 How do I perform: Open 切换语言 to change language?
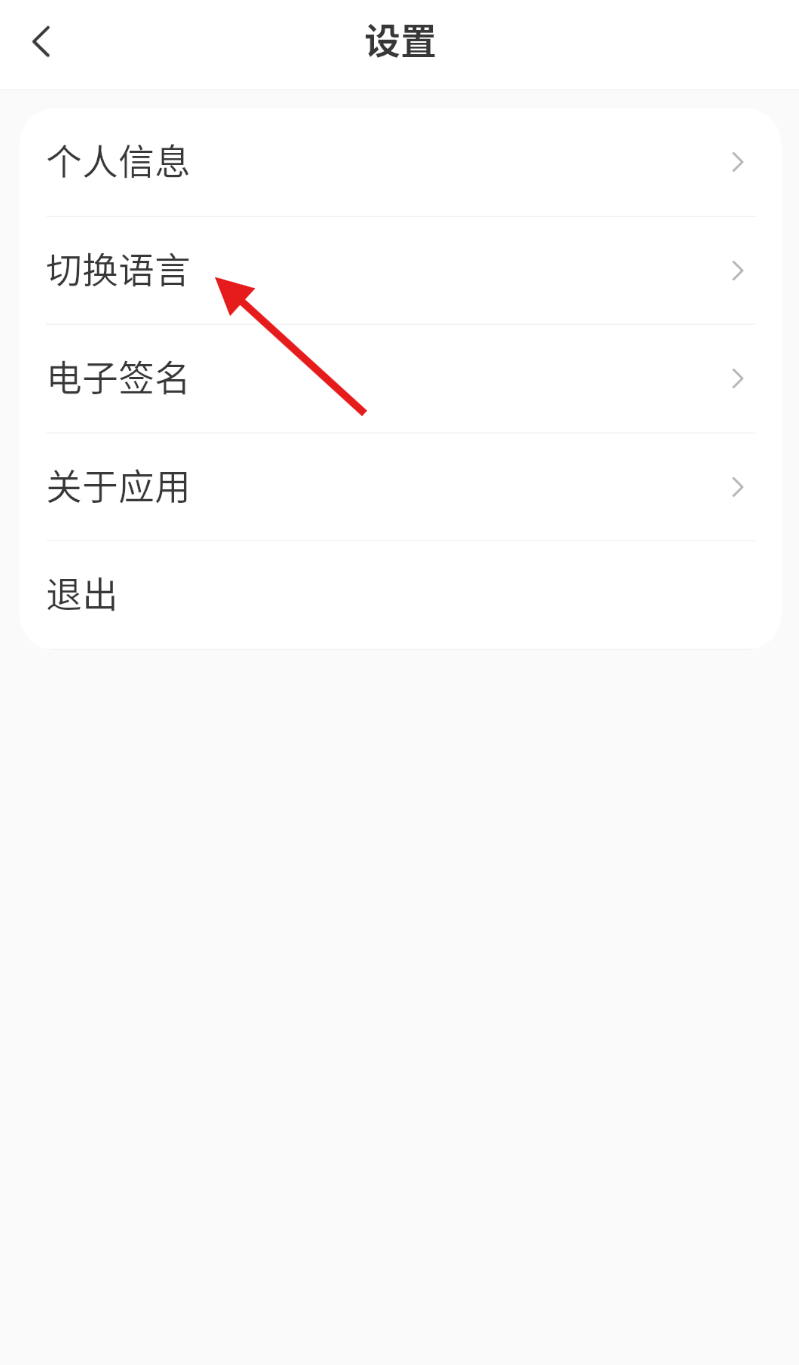(x=400, y=270)
